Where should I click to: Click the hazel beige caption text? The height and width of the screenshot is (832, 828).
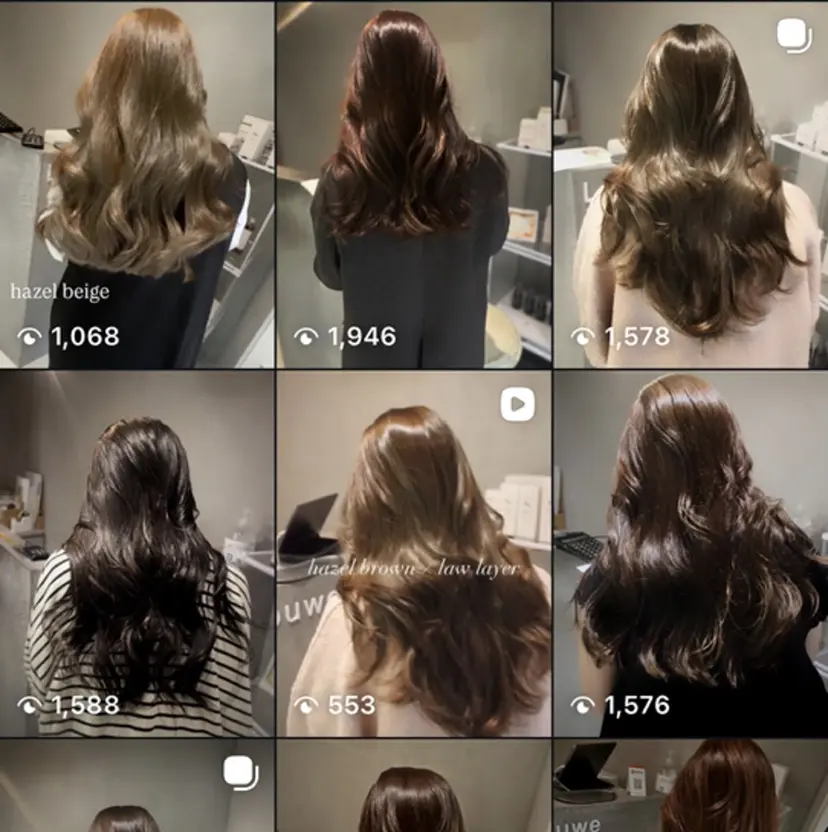(x=61, y=290)
